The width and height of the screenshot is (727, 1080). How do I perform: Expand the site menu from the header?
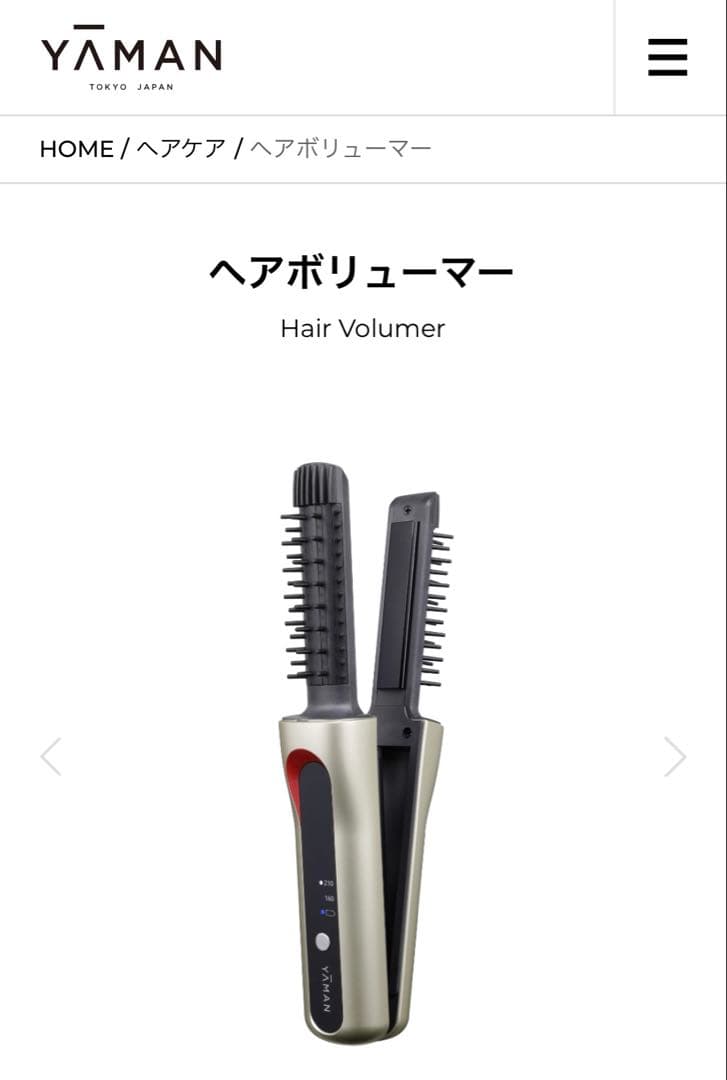[666, 58]
